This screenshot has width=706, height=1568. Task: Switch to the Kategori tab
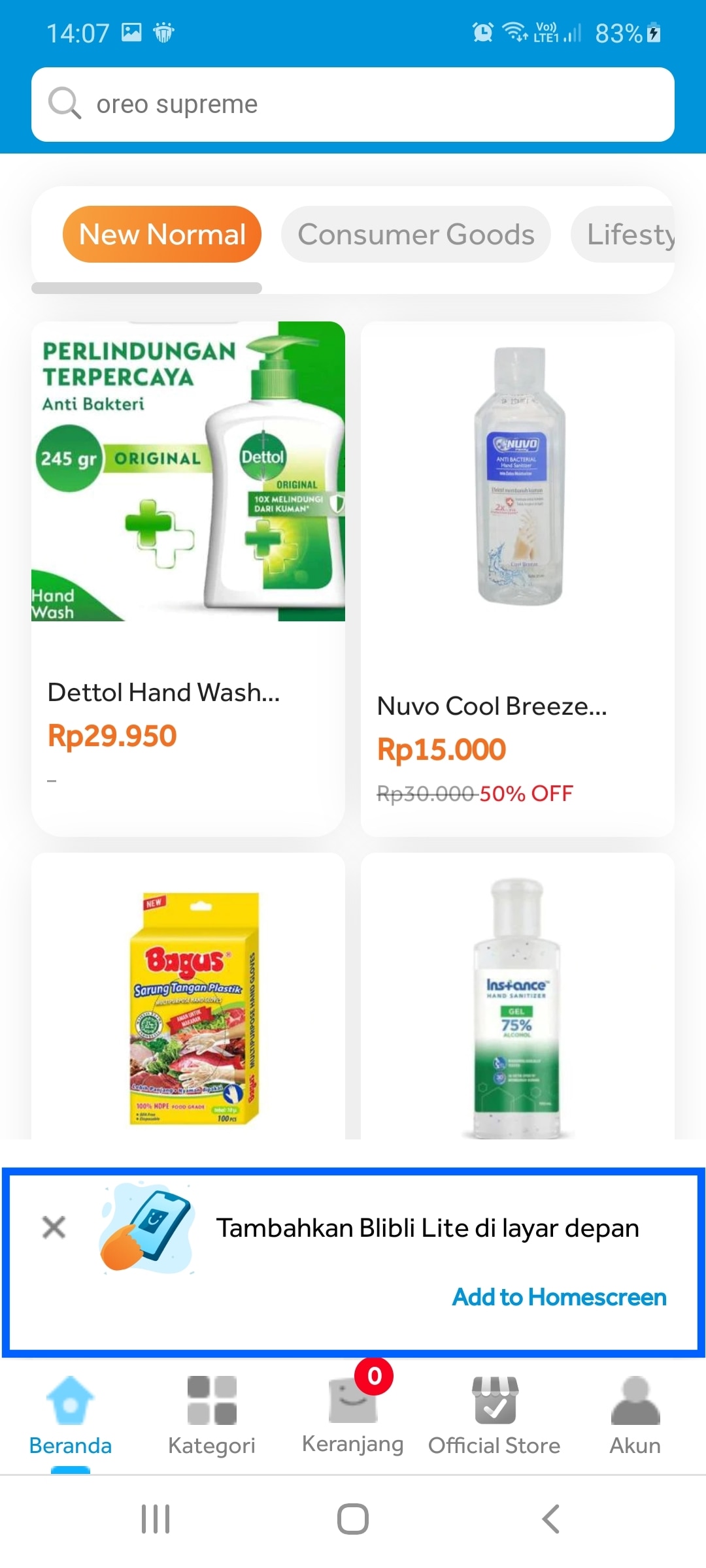point(212,1414)
